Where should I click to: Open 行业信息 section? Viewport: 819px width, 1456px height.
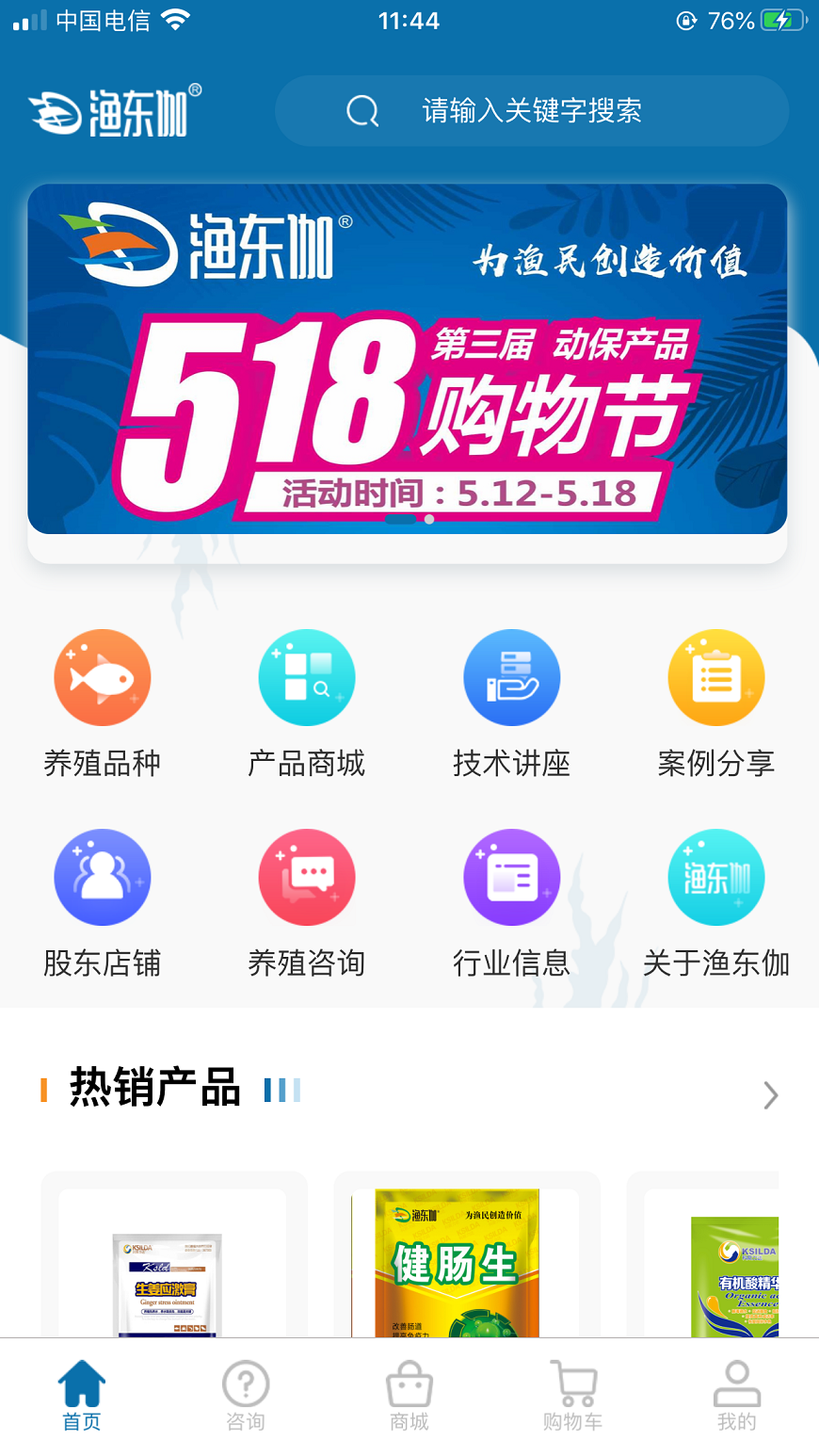coord(511,902)
